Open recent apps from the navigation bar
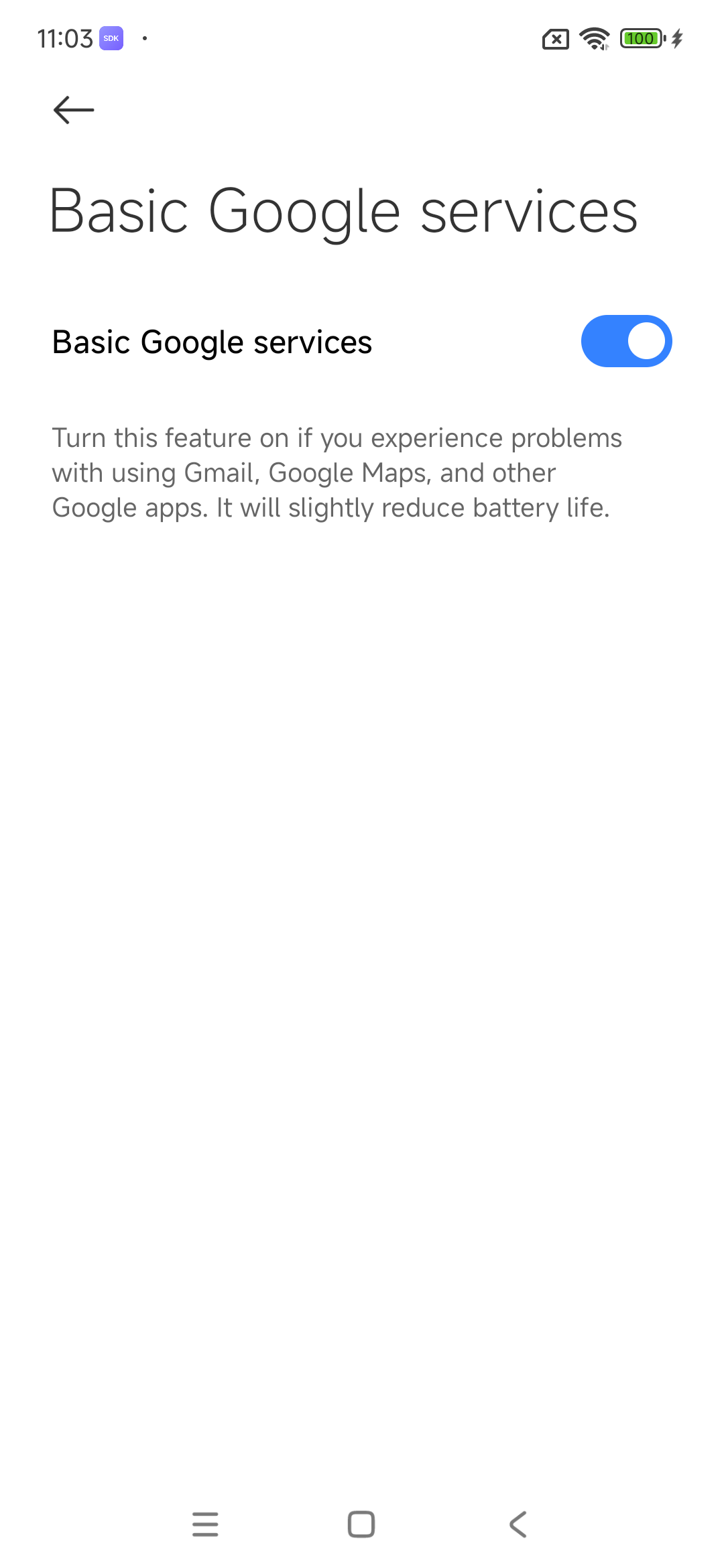This screenshot has width=724, height=1568. 205,1524
